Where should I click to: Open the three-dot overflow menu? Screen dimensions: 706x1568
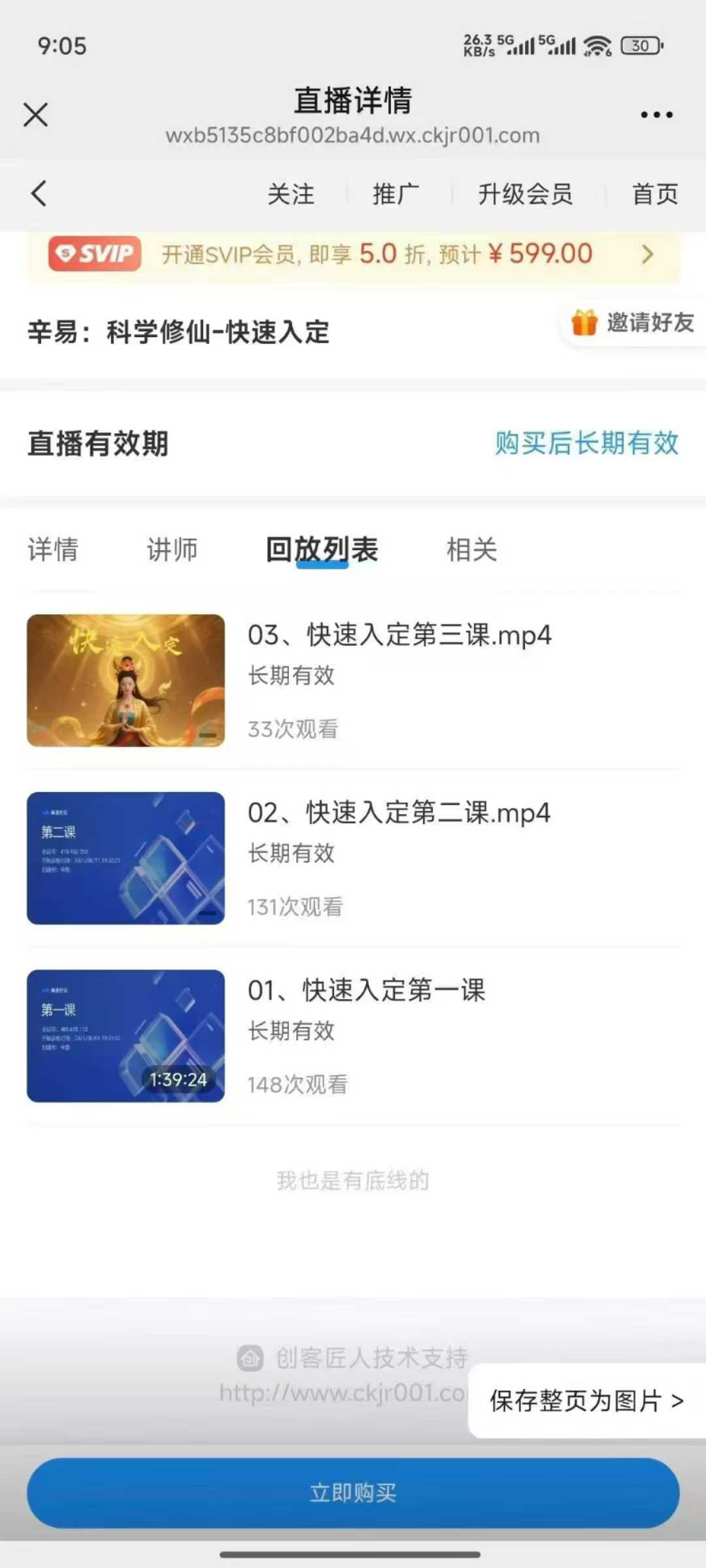[656, 115]
